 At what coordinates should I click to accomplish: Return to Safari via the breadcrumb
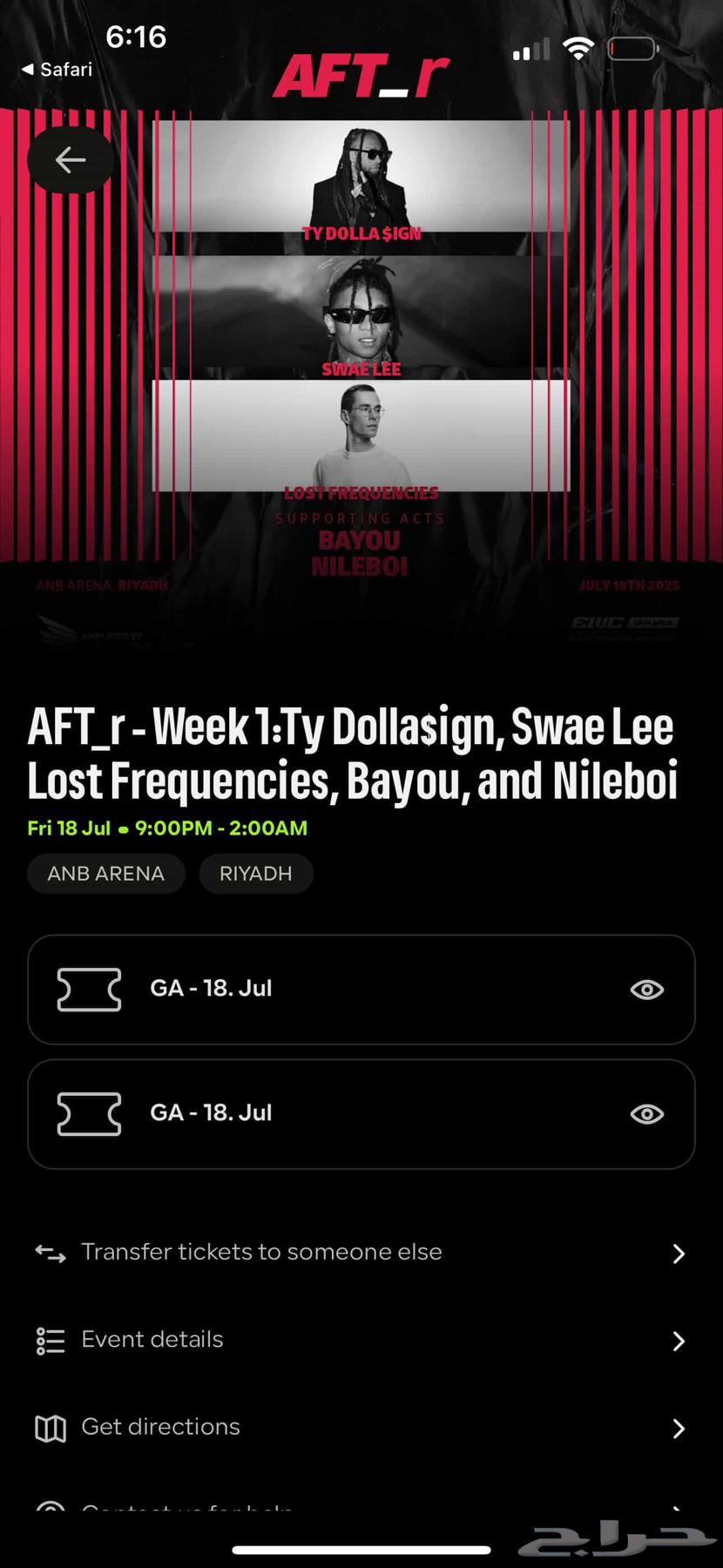tap(57, 70)
